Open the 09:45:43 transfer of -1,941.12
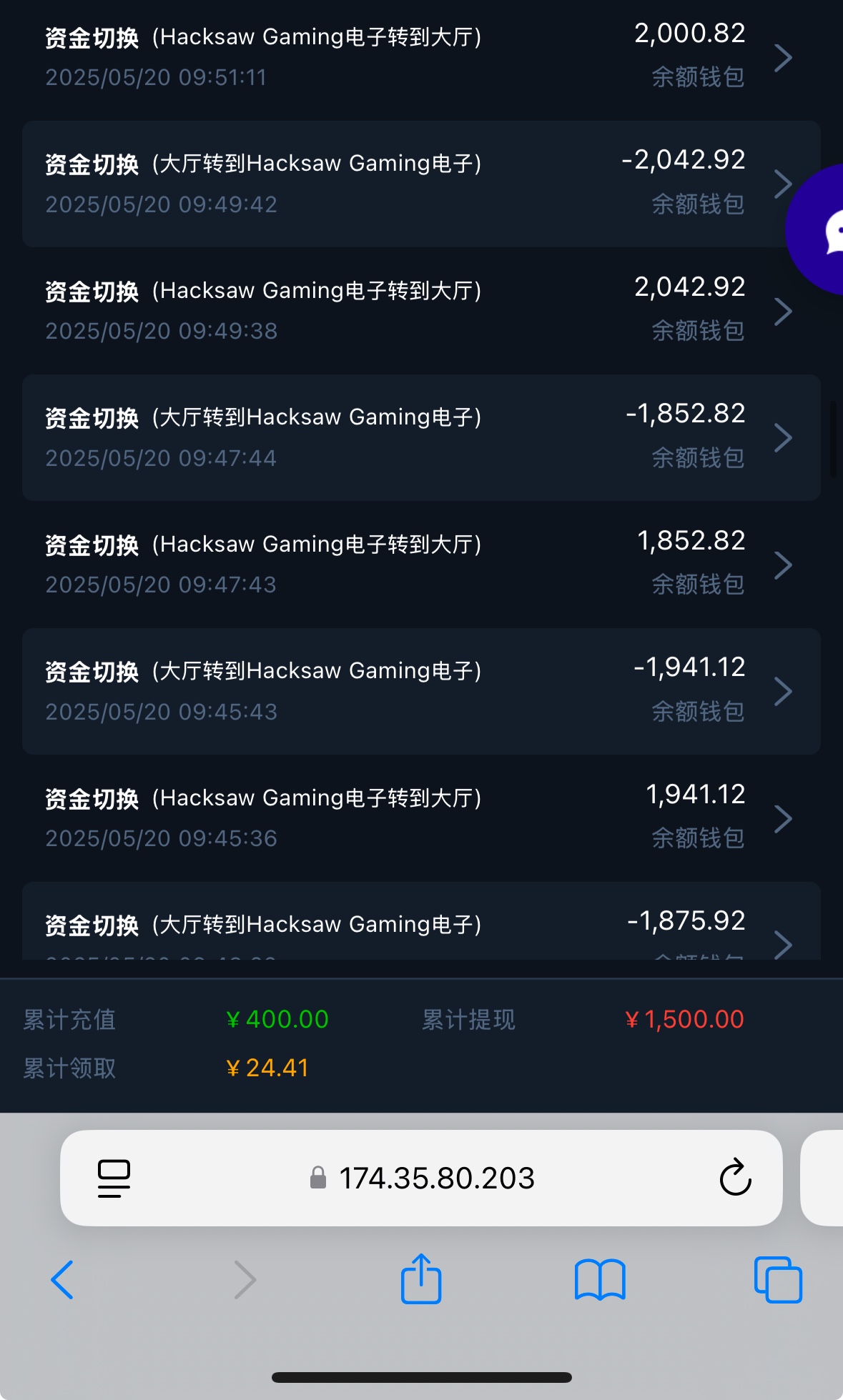Viewport: 843px width, 1400px height. pos(421,691)
